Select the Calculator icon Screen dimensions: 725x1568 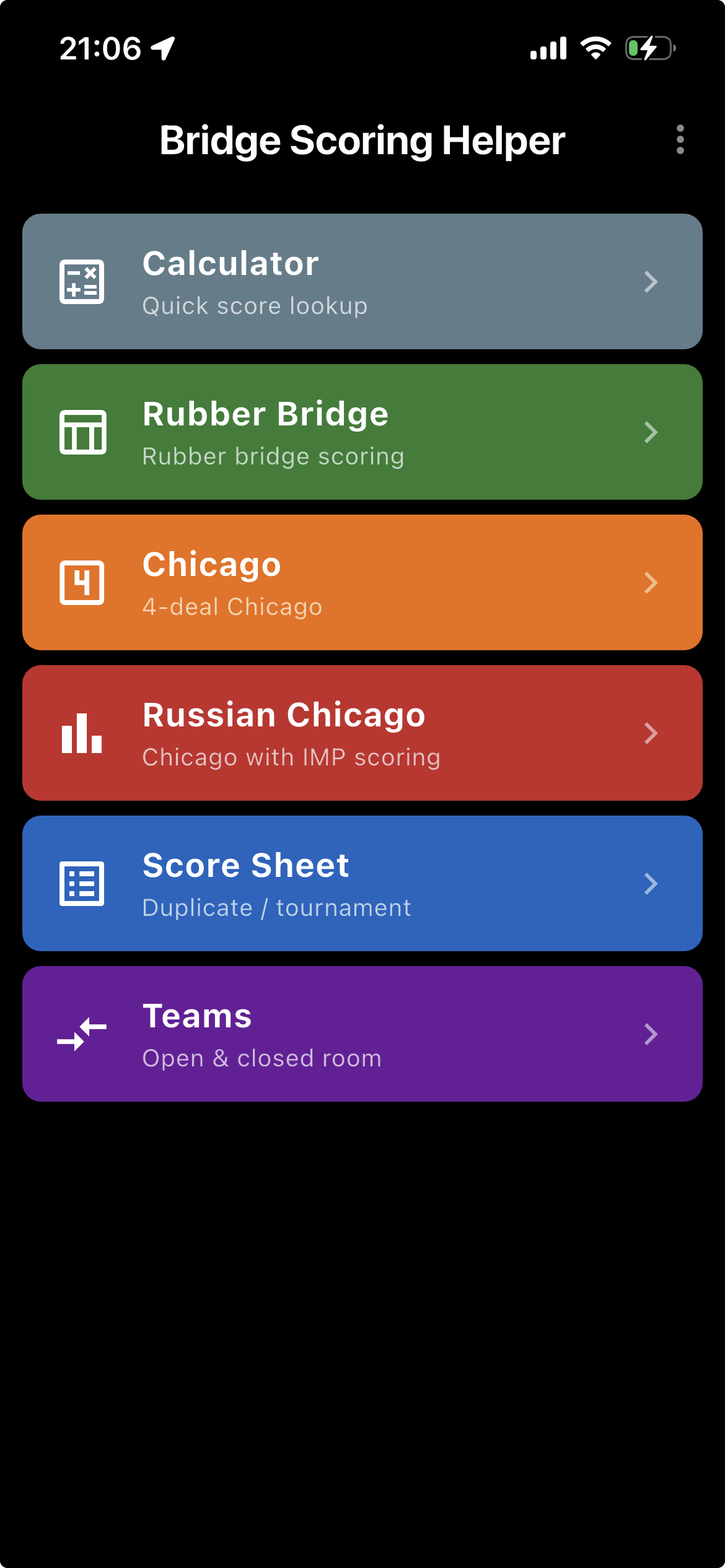coord(82,281)
